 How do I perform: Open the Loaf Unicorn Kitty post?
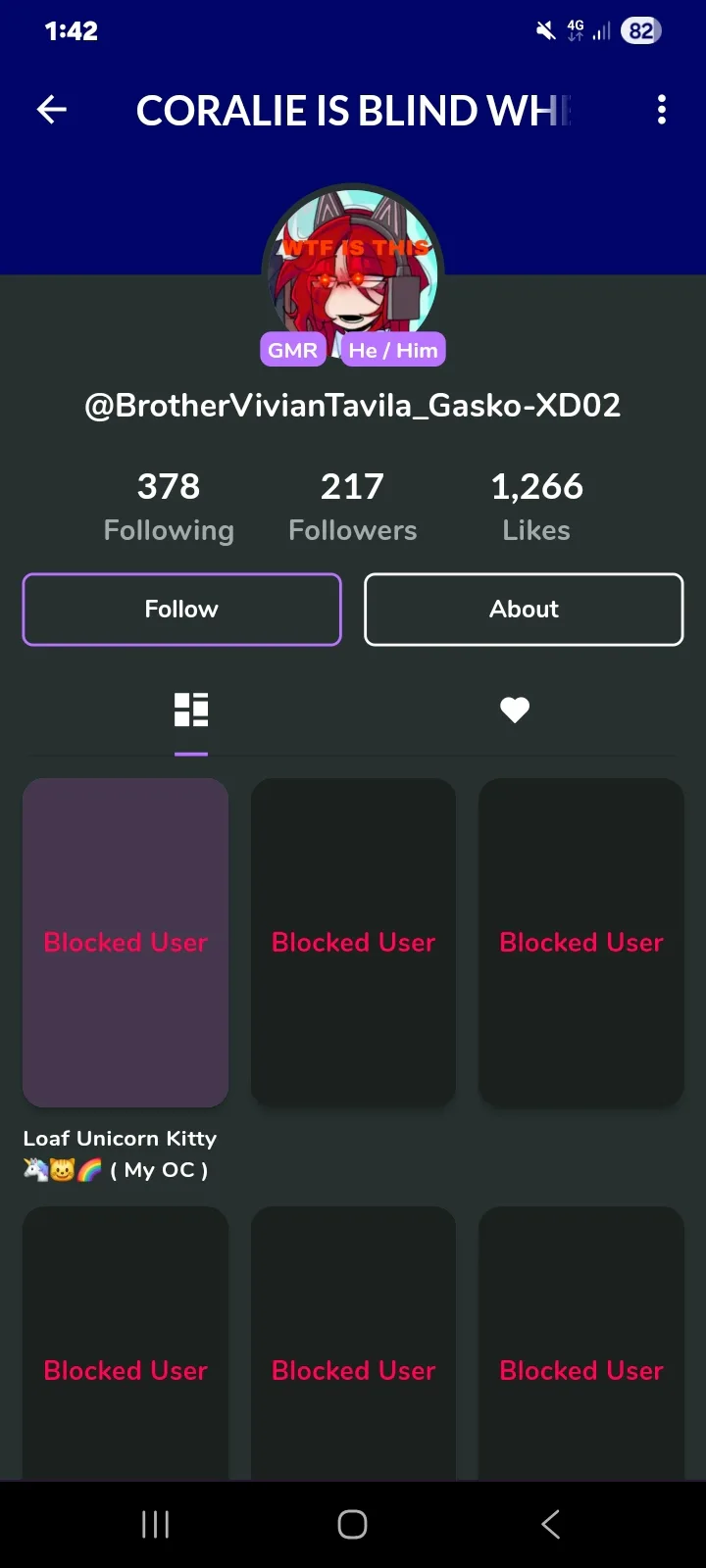pyautogui.click(x=126, y=943)
